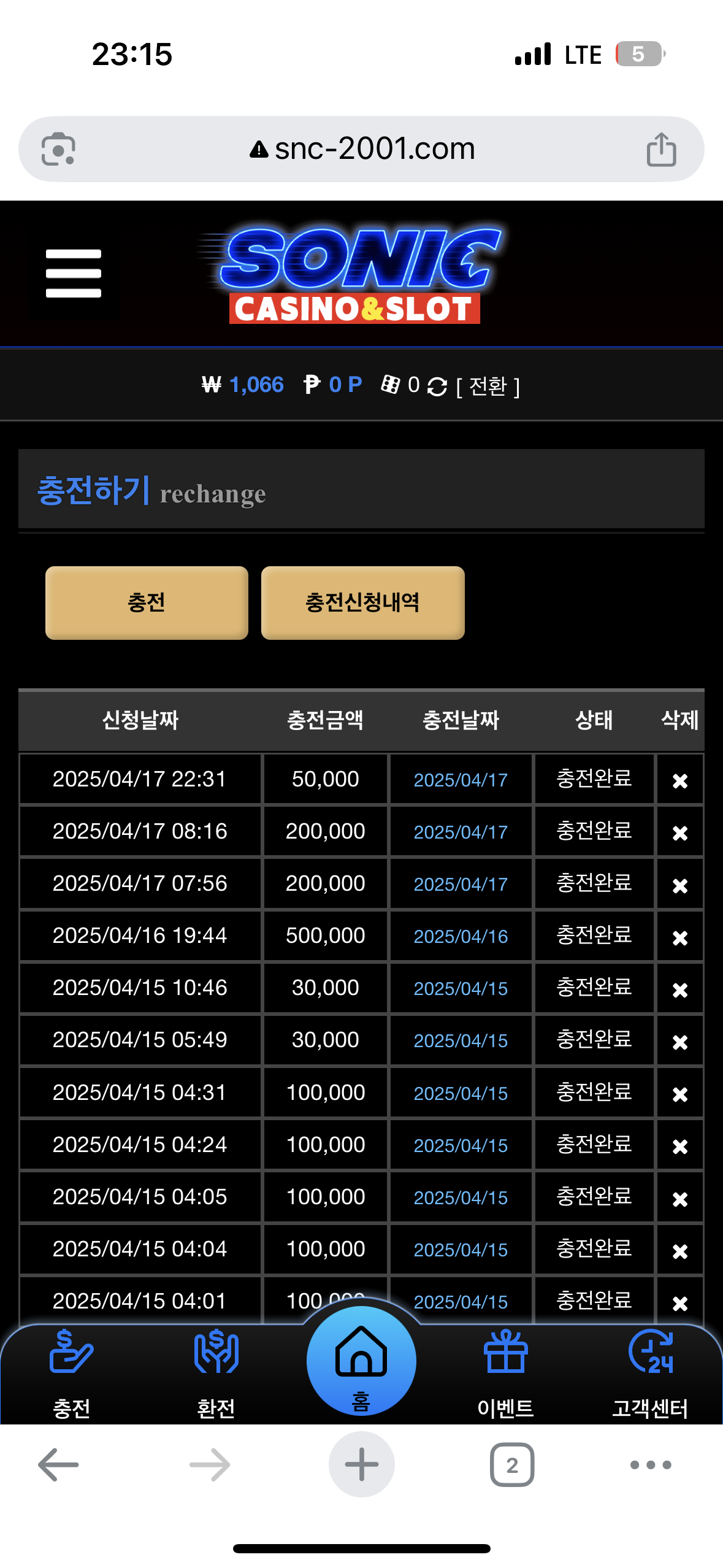Delete the 2025/04/15 10:46 recharge entry

pyautogui.click(x=679, y=990)
